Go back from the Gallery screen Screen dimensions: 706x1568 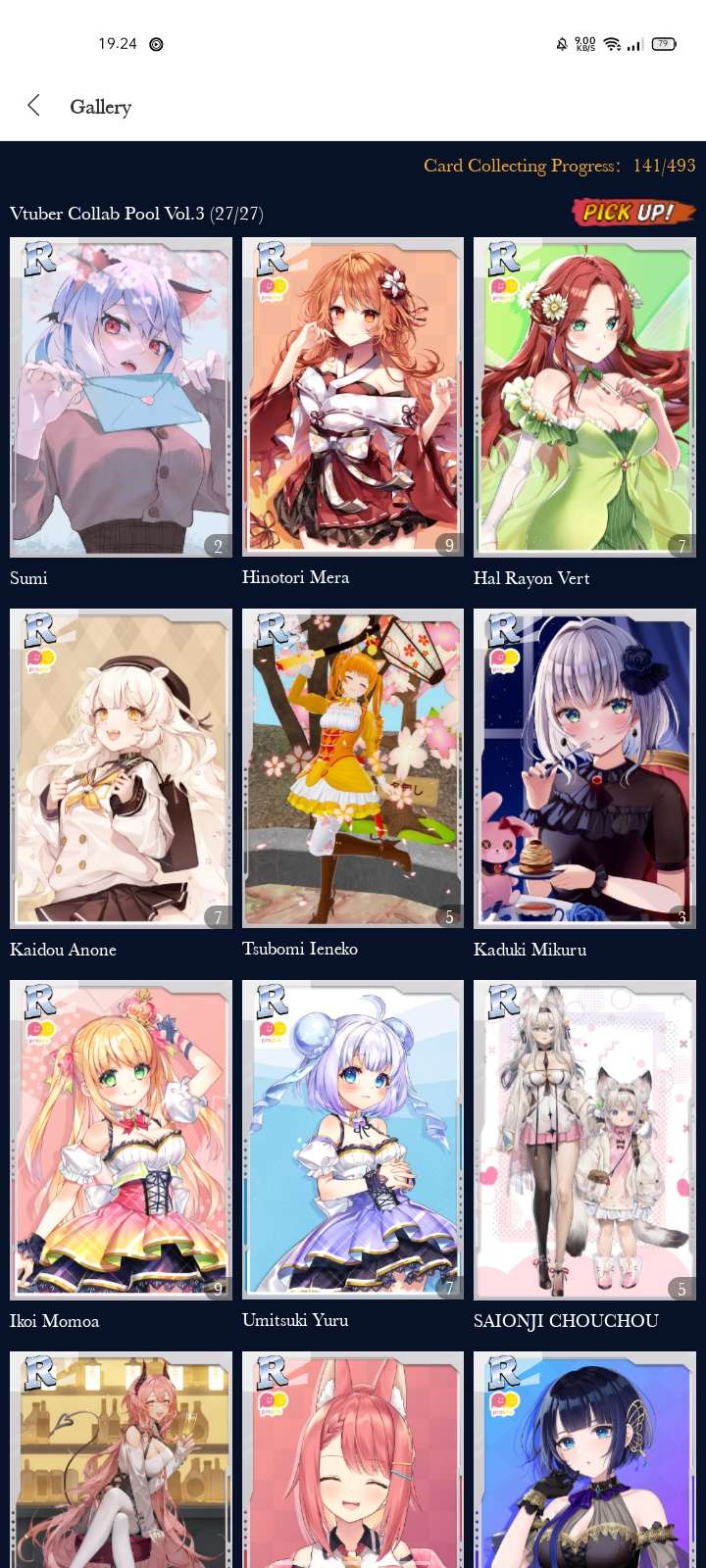(x=34, y=106)
